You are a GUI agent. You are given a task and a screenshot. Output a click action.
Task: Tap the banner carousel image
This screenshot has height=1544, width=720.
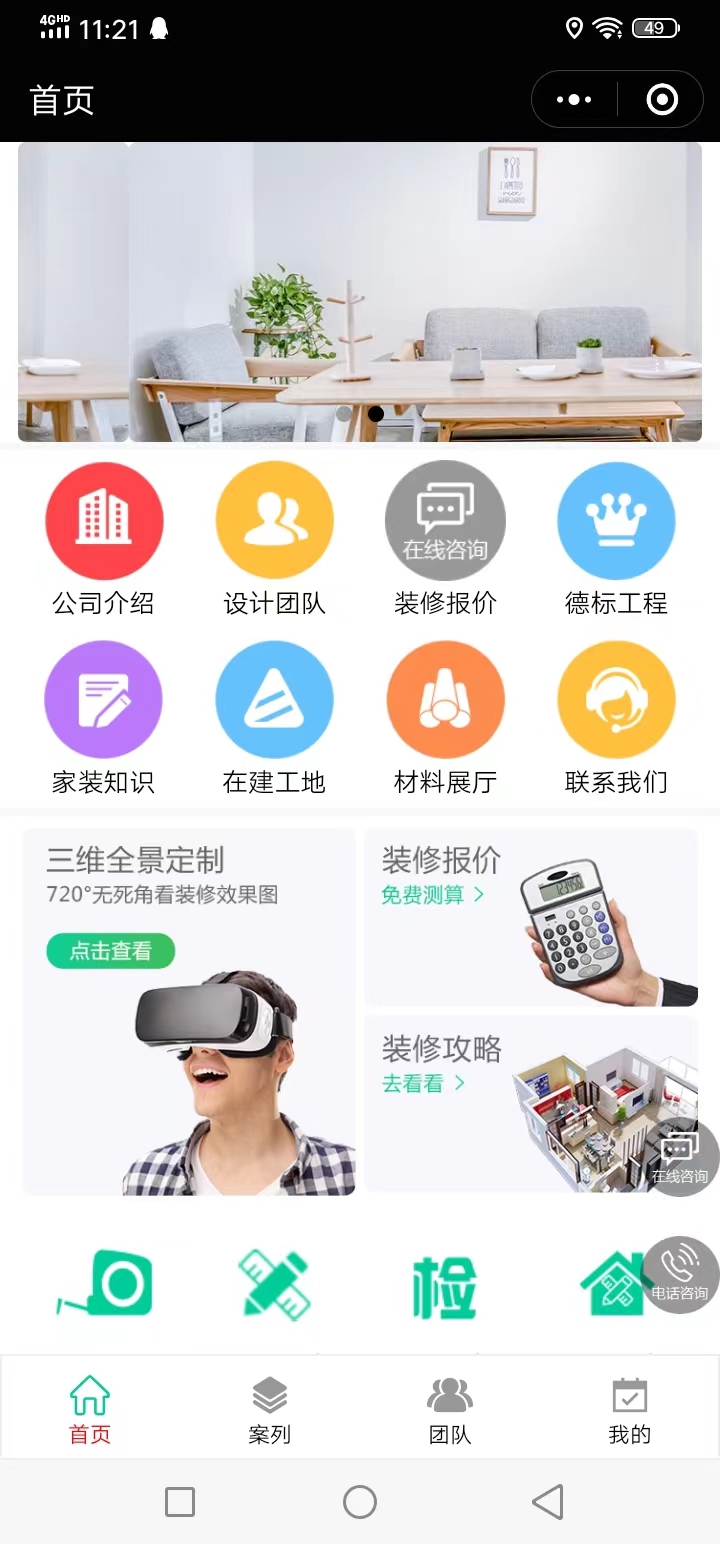[x=360, y=290]
